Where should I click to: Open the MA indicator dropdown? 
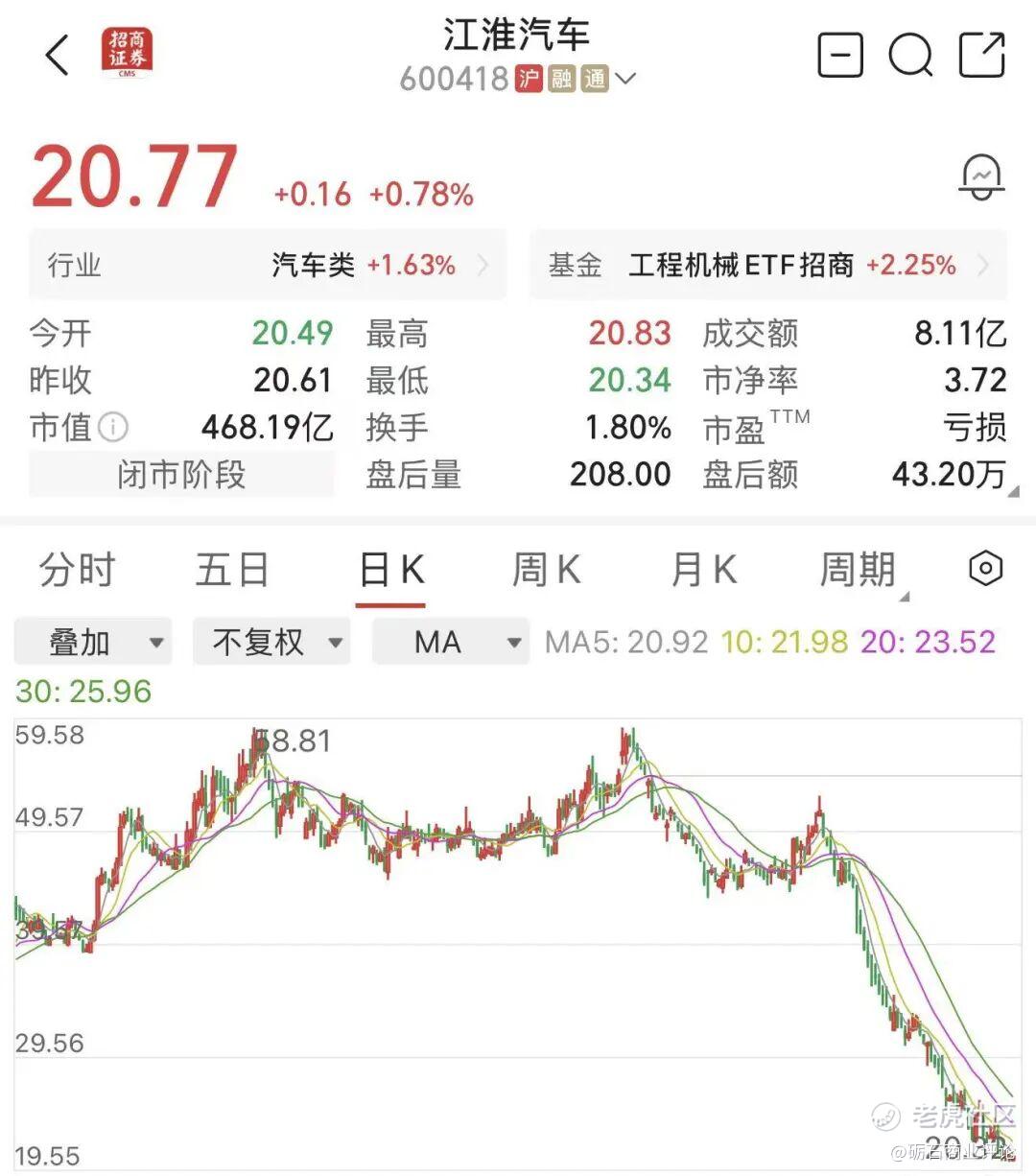point(451,642)
